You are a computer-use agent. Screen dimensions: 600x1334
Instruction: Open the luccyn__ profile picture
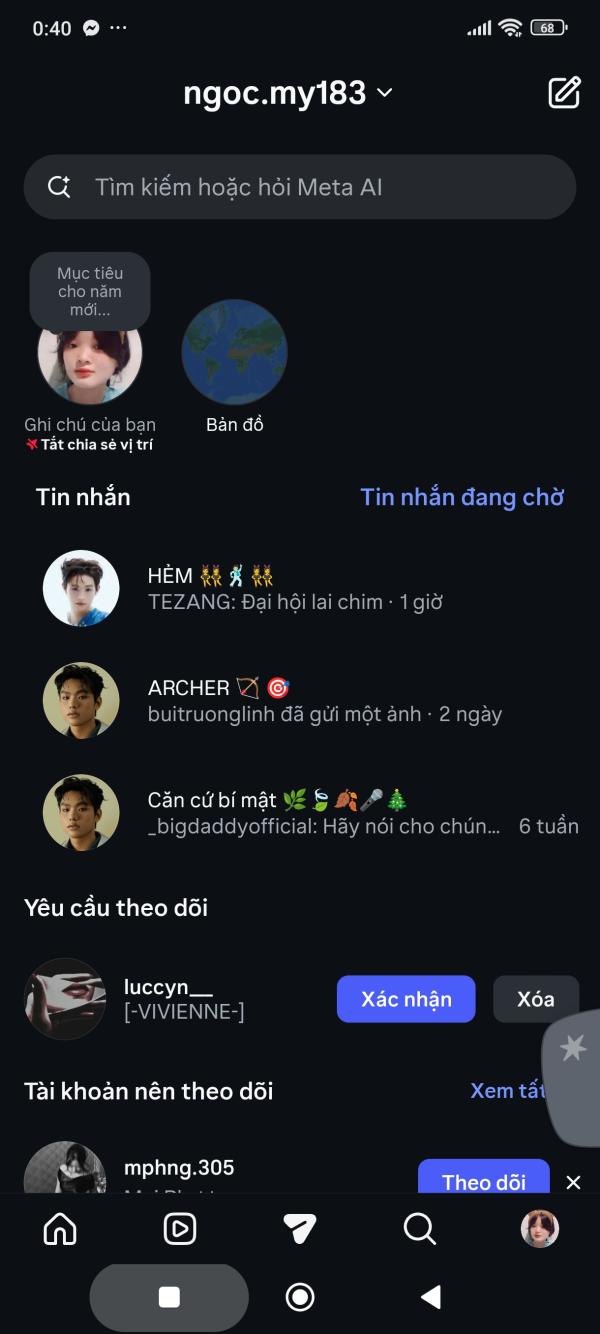coord(65,999)
